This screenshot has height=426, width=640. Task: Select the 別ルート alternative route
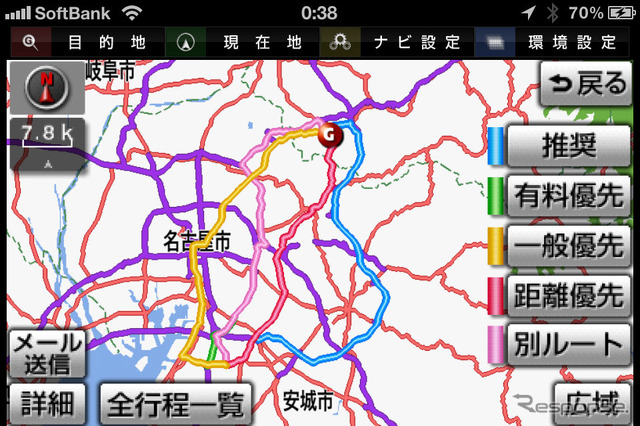(x=568, y=342)
